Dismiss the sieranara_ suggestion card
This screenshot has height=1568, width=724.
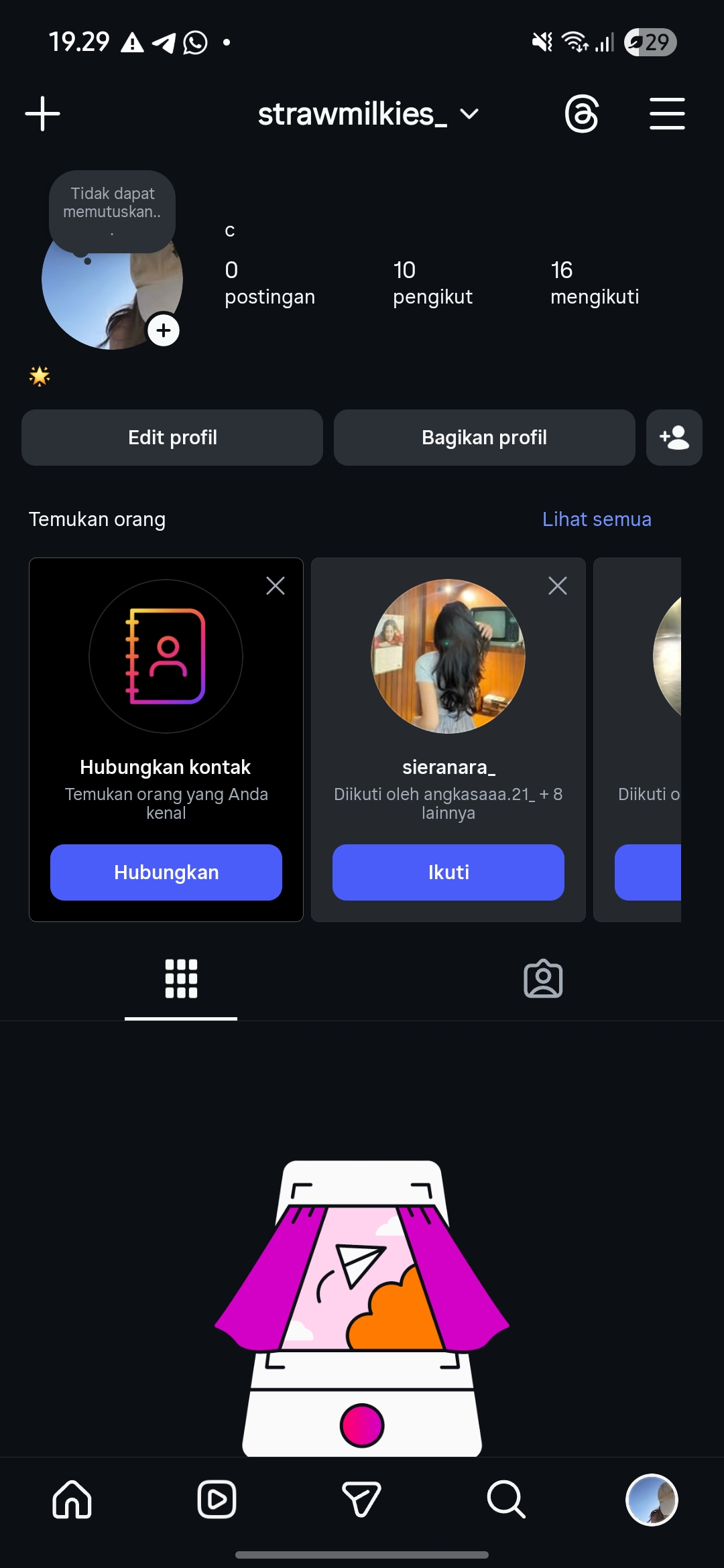pos(558,586)
